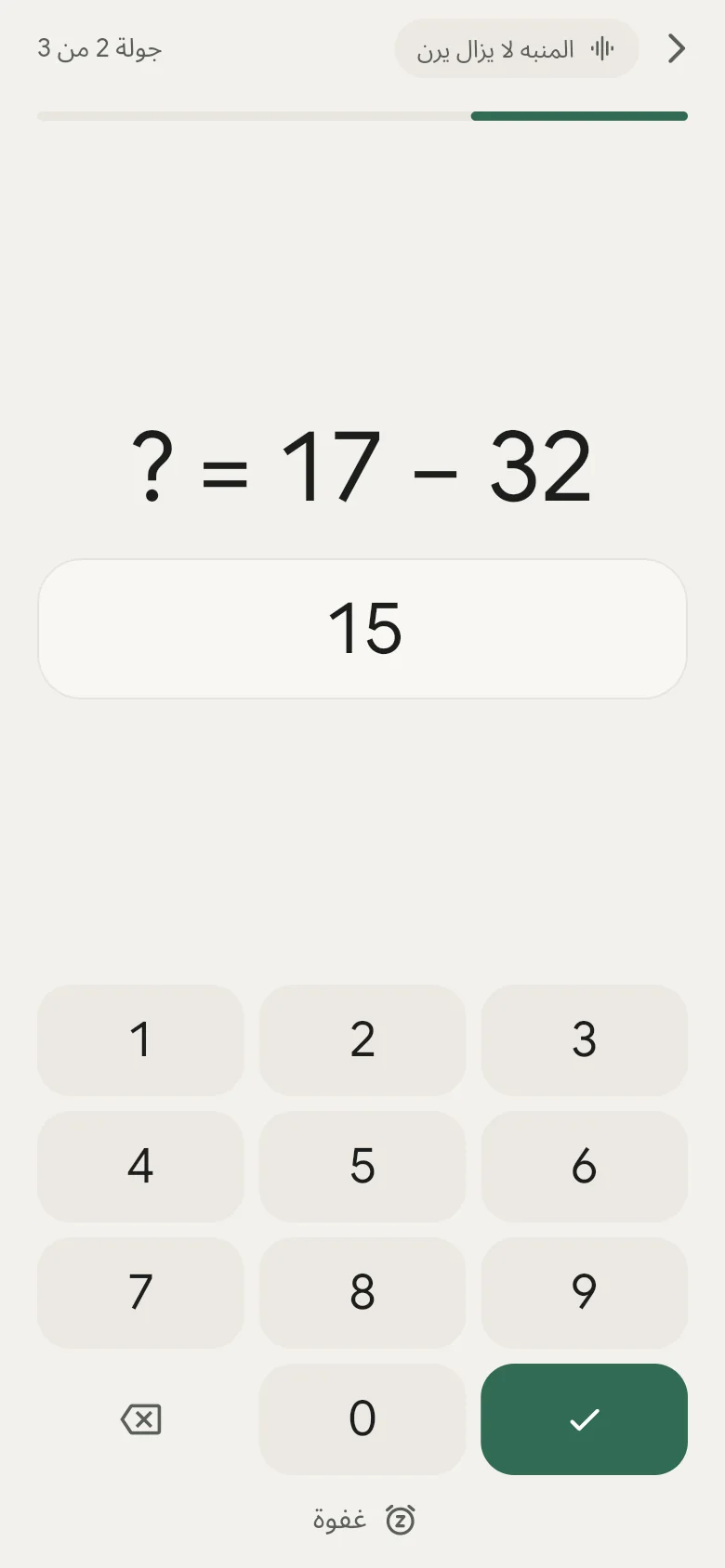Enter digit 4 on the keypad
Image resolution: width=725 pixels, height=1568 pixels.
140,1167
